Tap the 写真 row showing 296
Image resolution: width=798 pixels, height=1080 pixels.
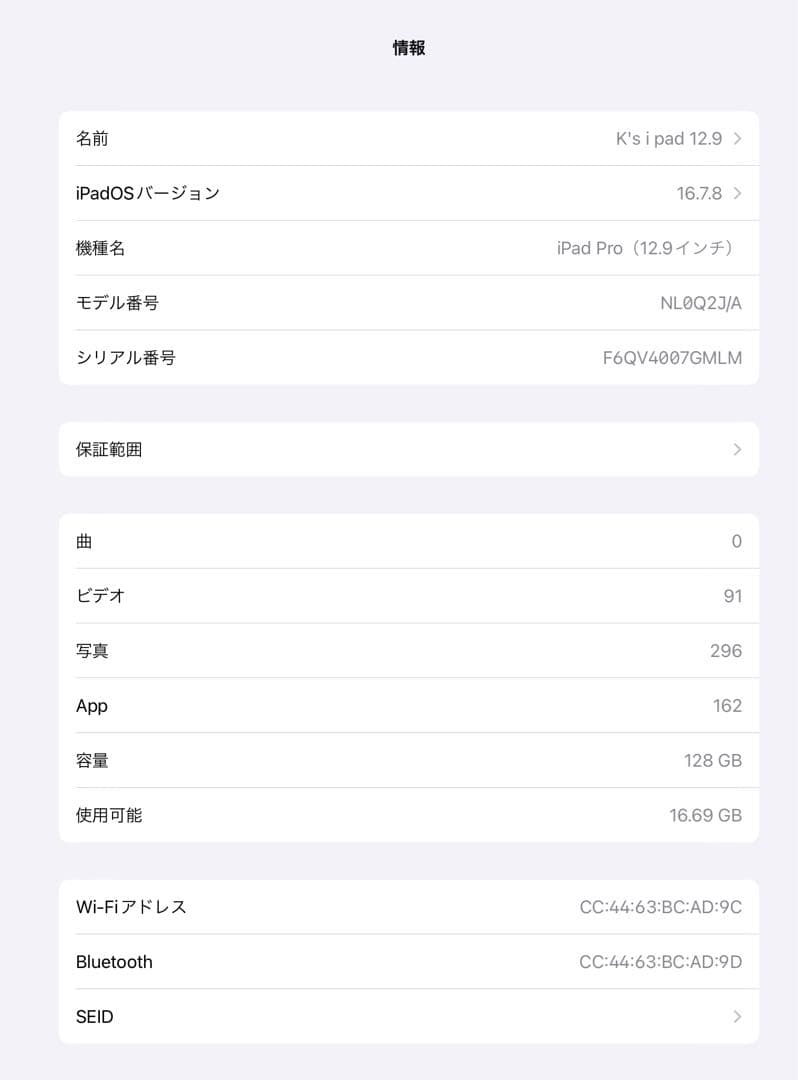coord(400,650)
